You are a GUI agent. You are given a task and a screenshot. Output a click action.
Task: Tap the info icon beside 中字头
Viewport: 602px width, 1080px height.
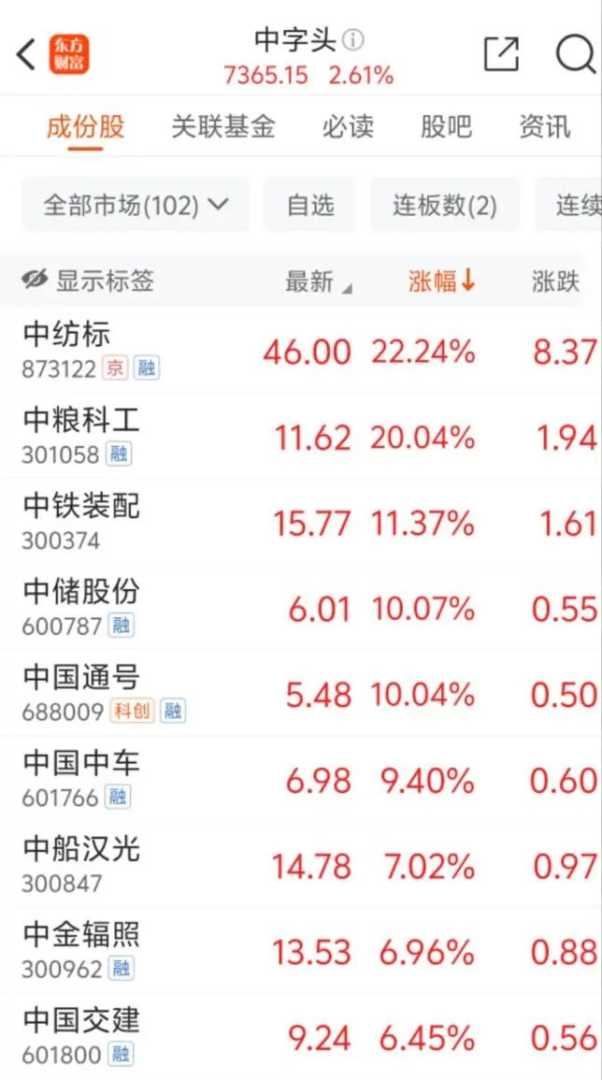pos(354,40)
